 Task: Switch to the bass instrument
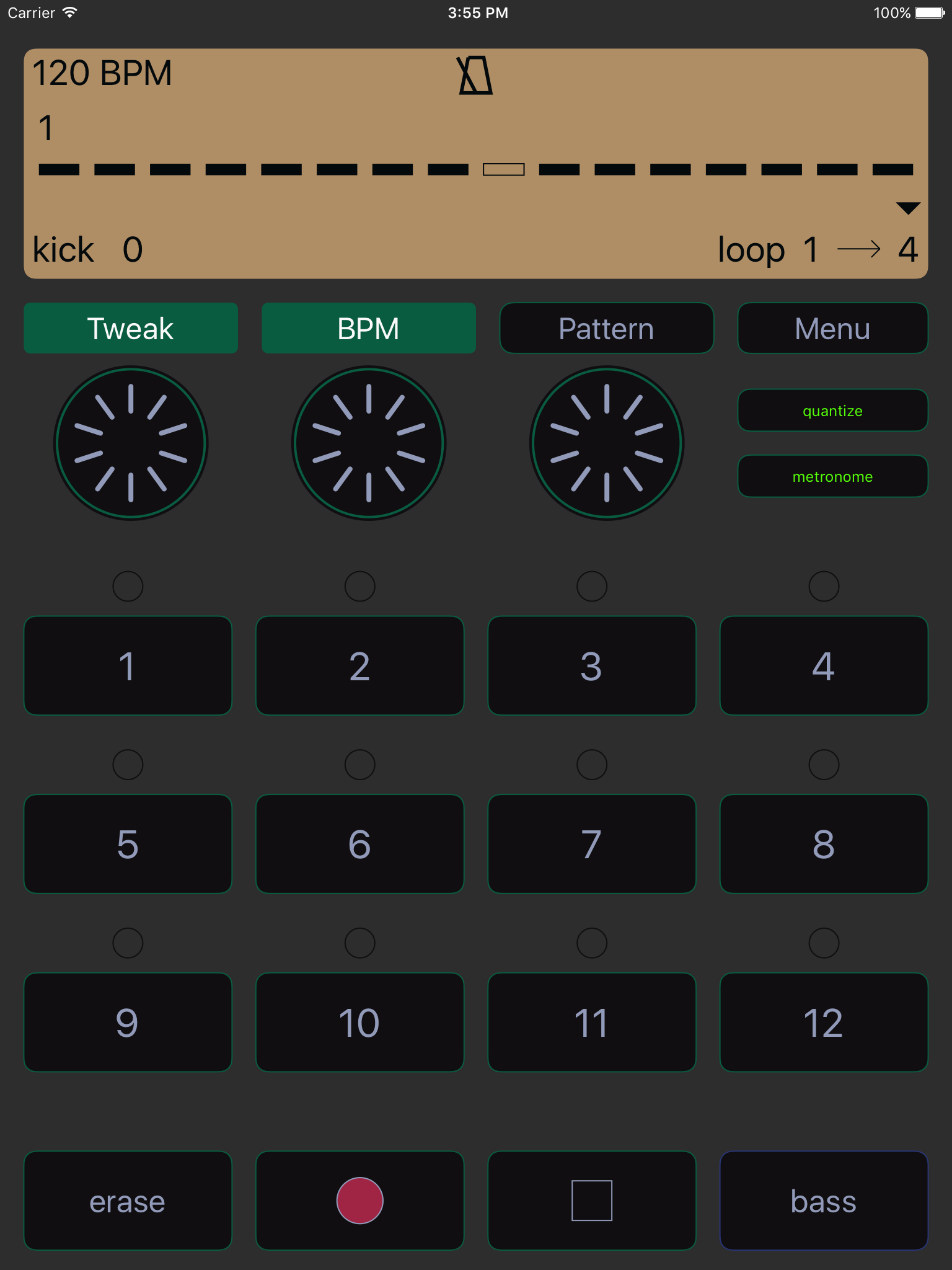(824, 1201)
